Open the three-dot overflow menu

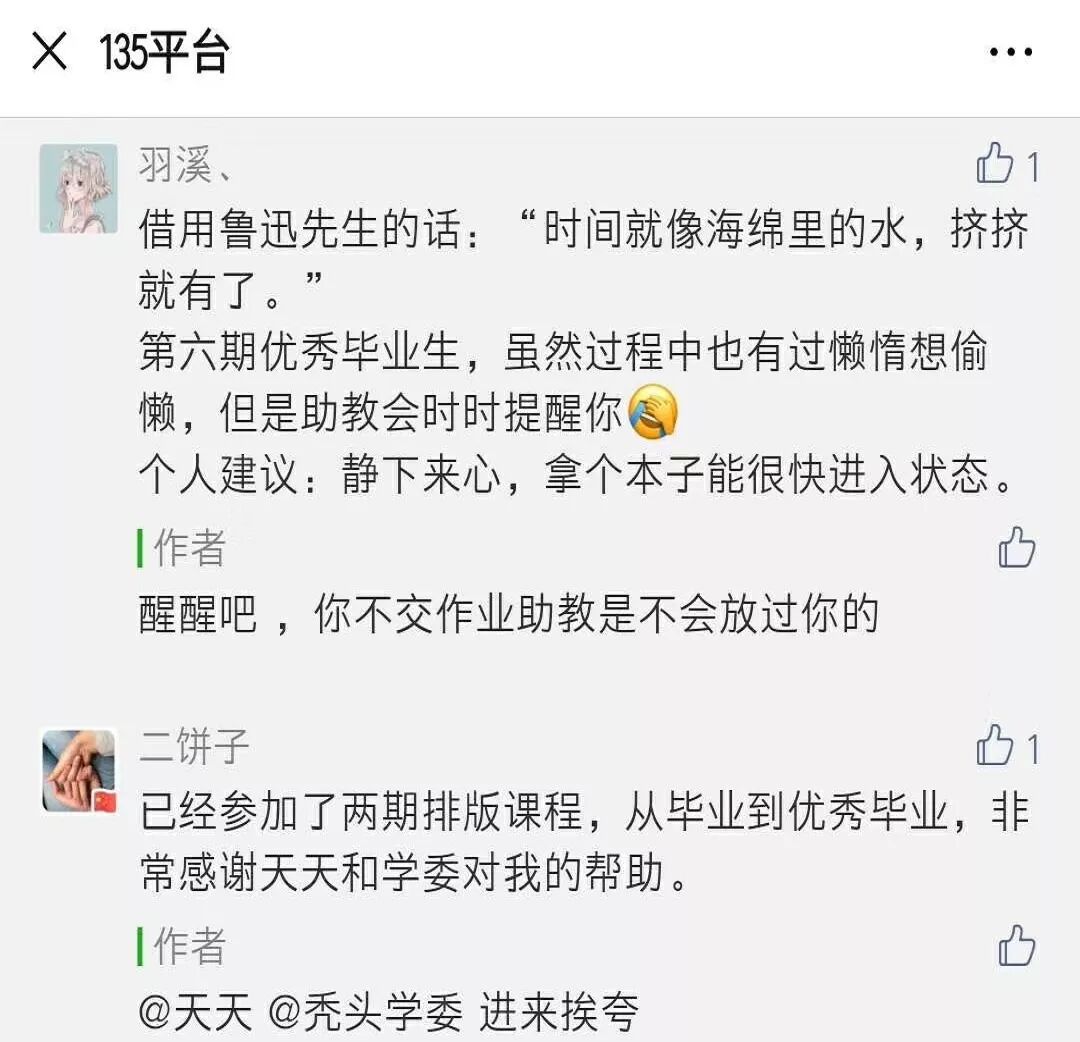(1010, 52)
